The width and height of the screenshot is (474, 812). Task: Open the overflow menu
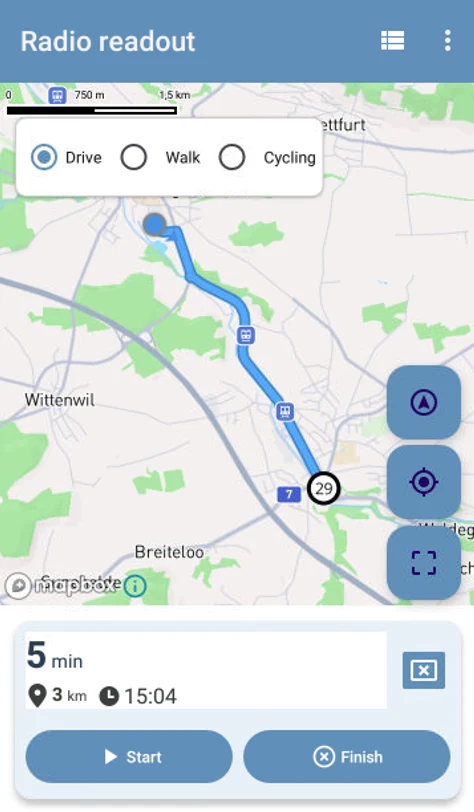tap(448, 40)
